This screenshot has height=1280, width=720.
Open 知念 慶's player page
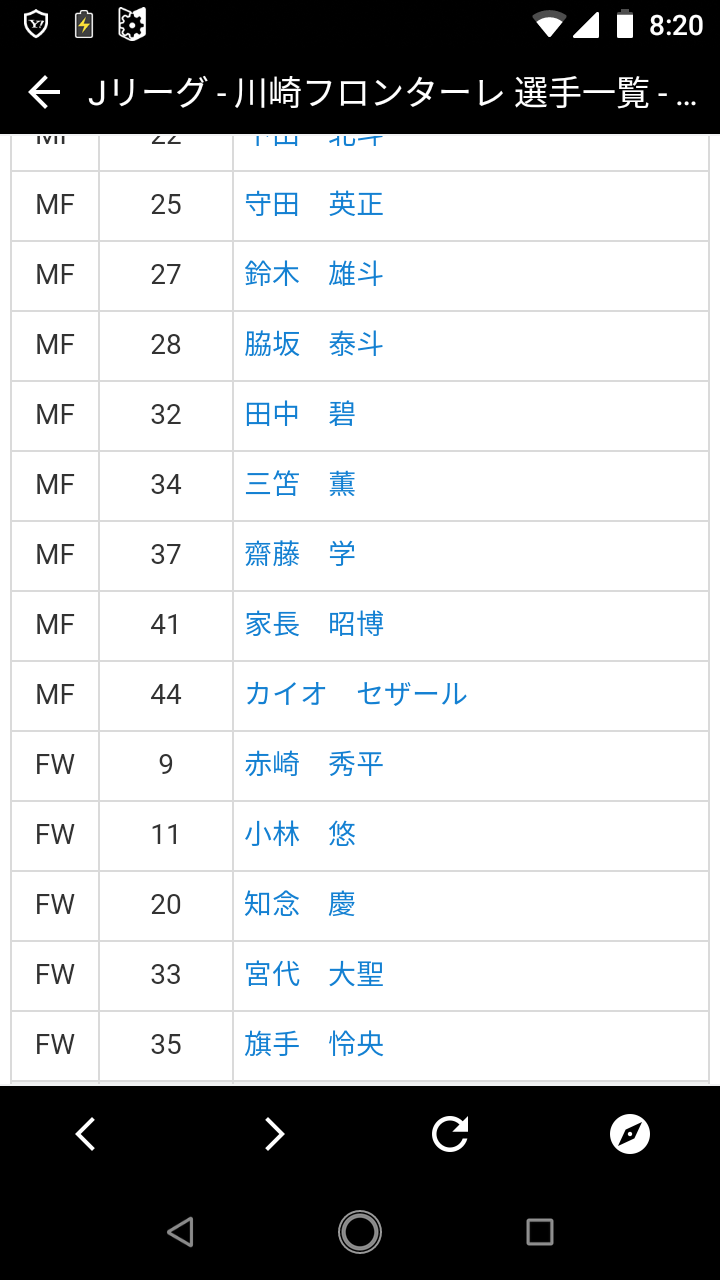(300, 905)
